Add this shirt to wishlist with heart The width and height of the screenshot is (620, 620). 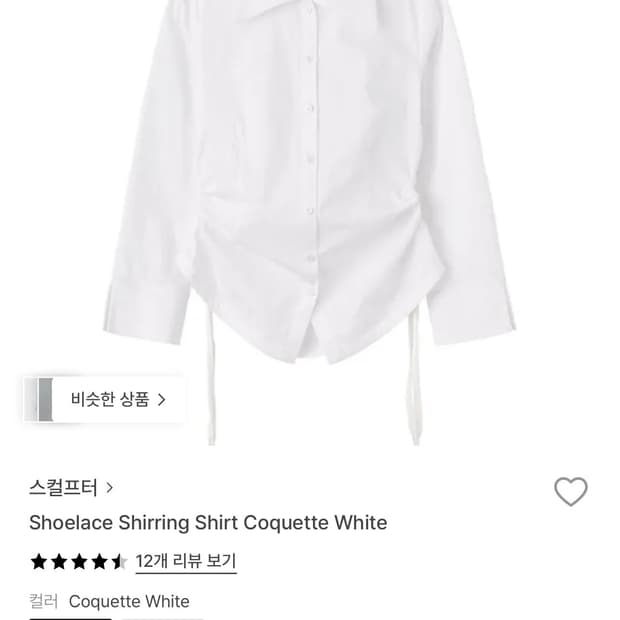570,491
